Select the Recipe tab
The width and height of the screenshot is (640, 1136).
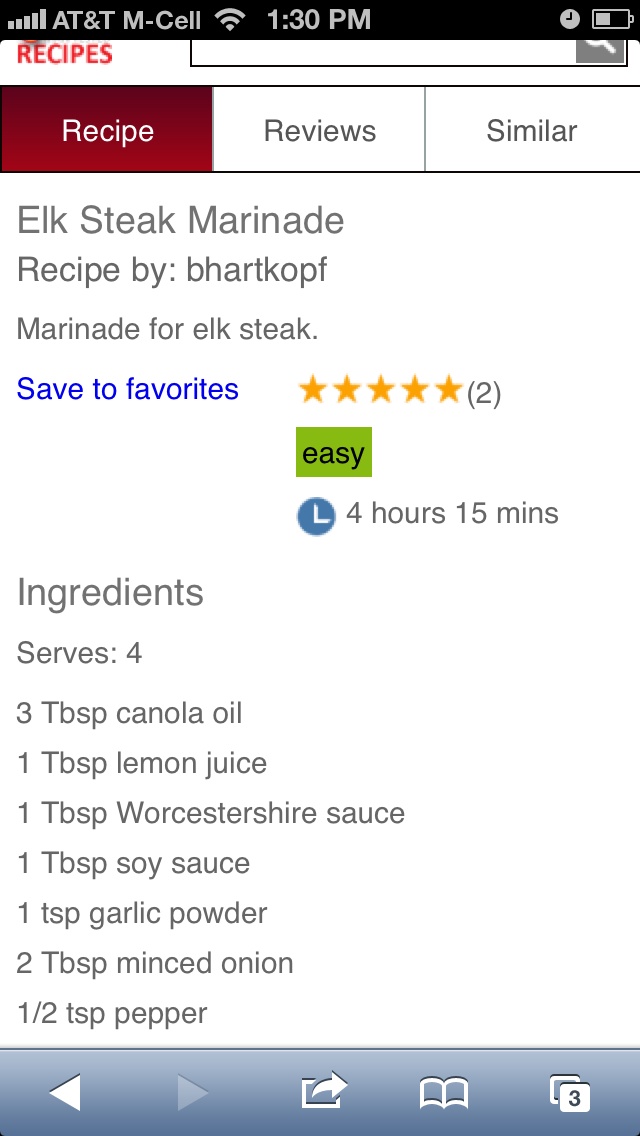pyautogui.click(x=107, y=130)
